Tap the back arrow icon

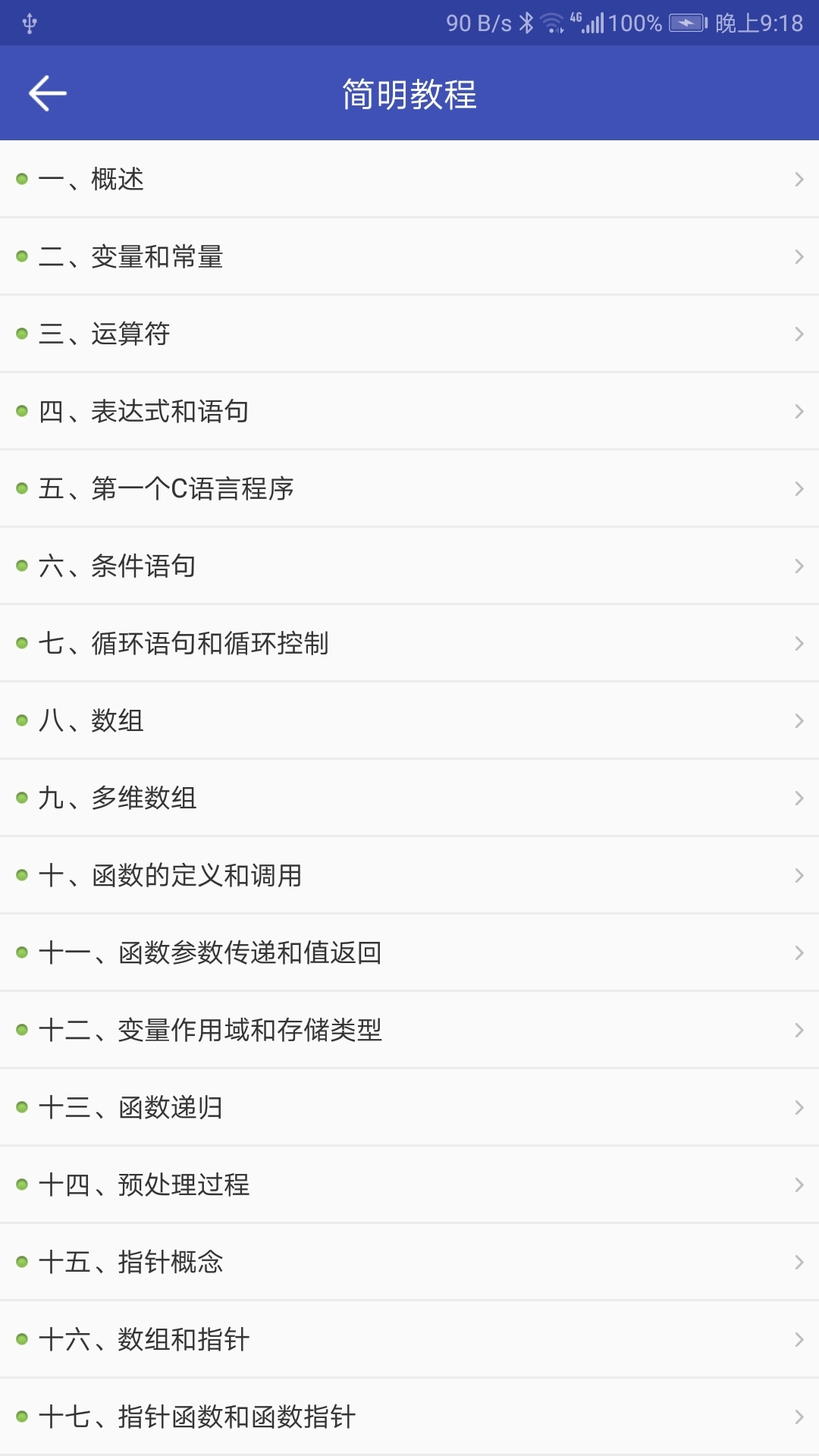[x=47, y=93]
